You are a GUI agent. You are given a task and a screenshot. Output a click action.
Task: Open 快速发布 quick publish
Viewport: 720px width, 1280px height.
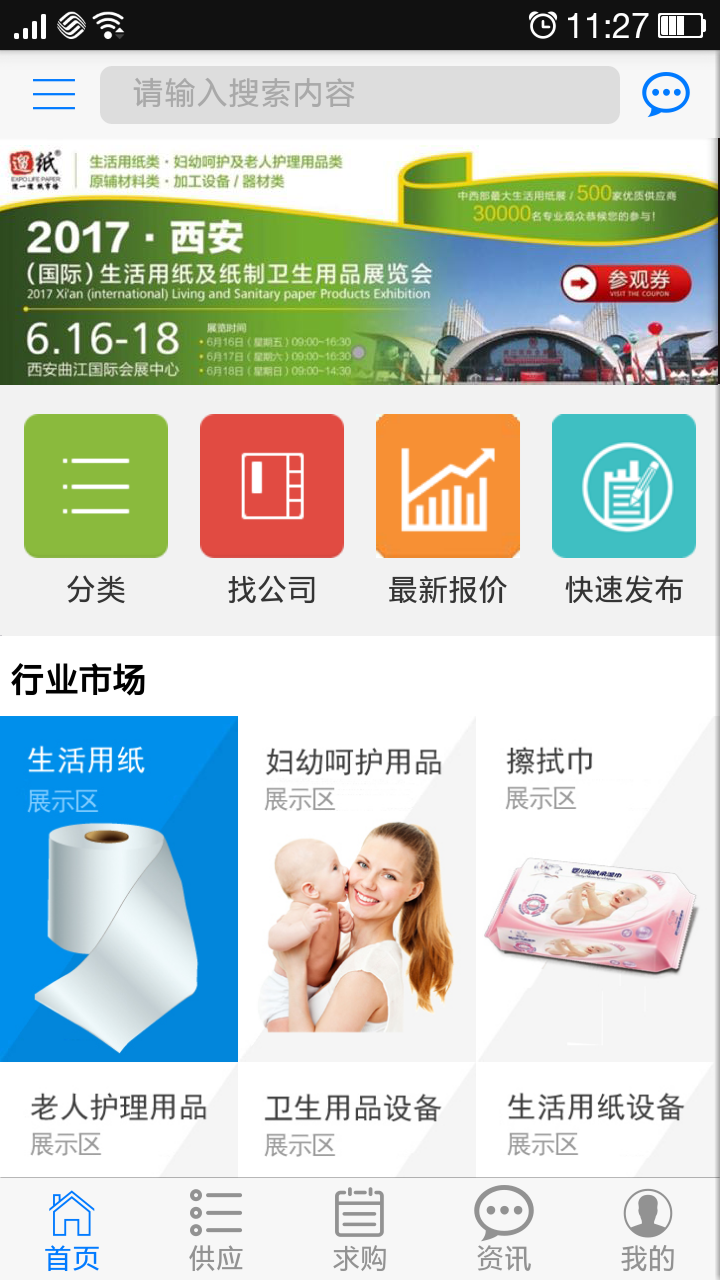(624, 486)
